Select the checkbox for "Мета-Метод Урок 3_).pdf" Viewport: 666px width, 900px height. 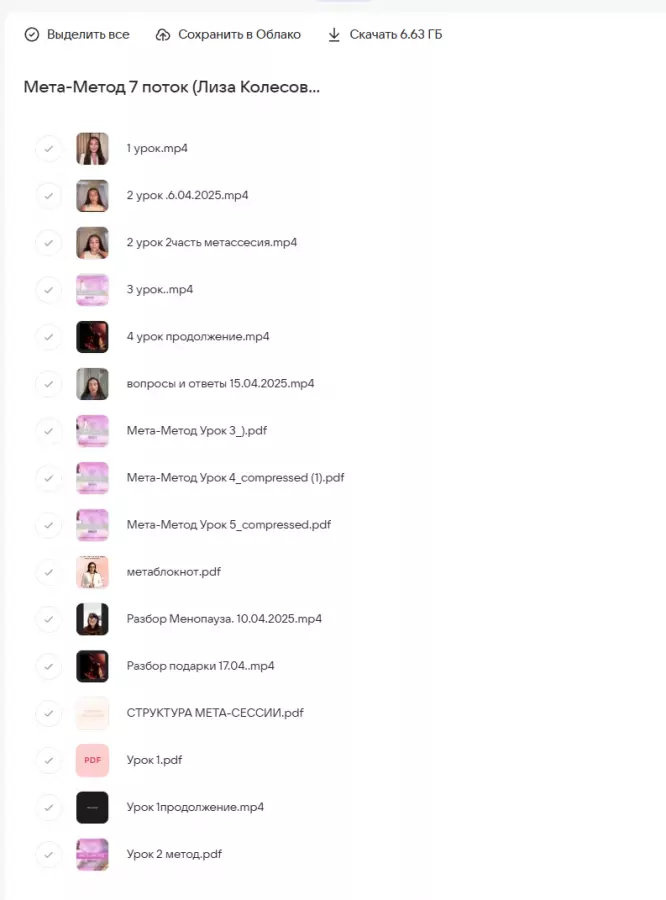click(48, 430)
